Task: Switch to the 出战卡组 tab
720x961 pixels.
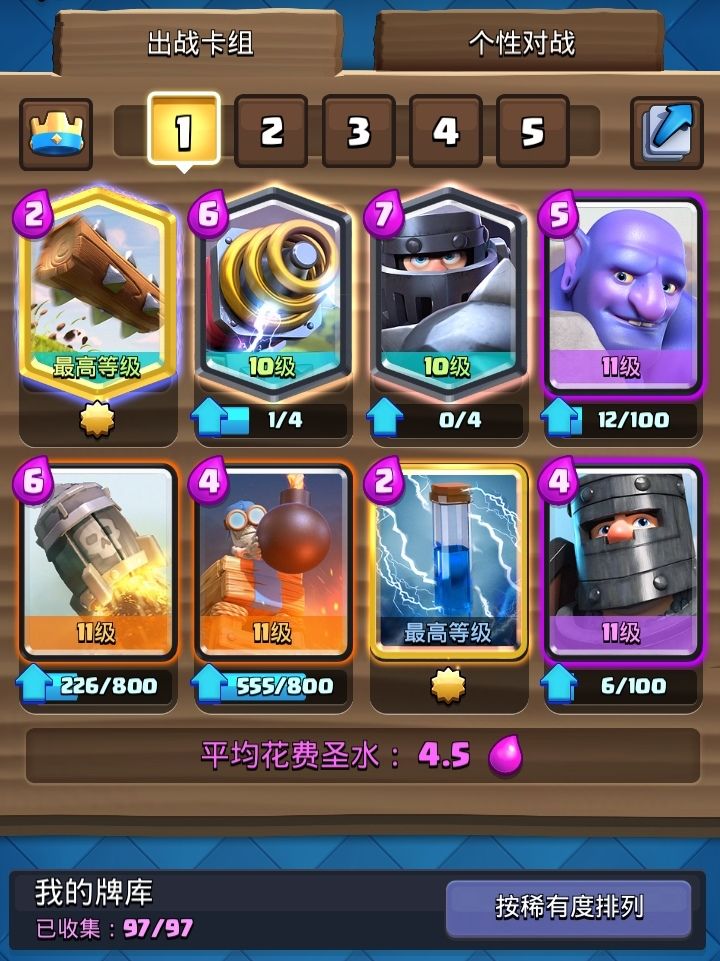Action: coord(200,44)
